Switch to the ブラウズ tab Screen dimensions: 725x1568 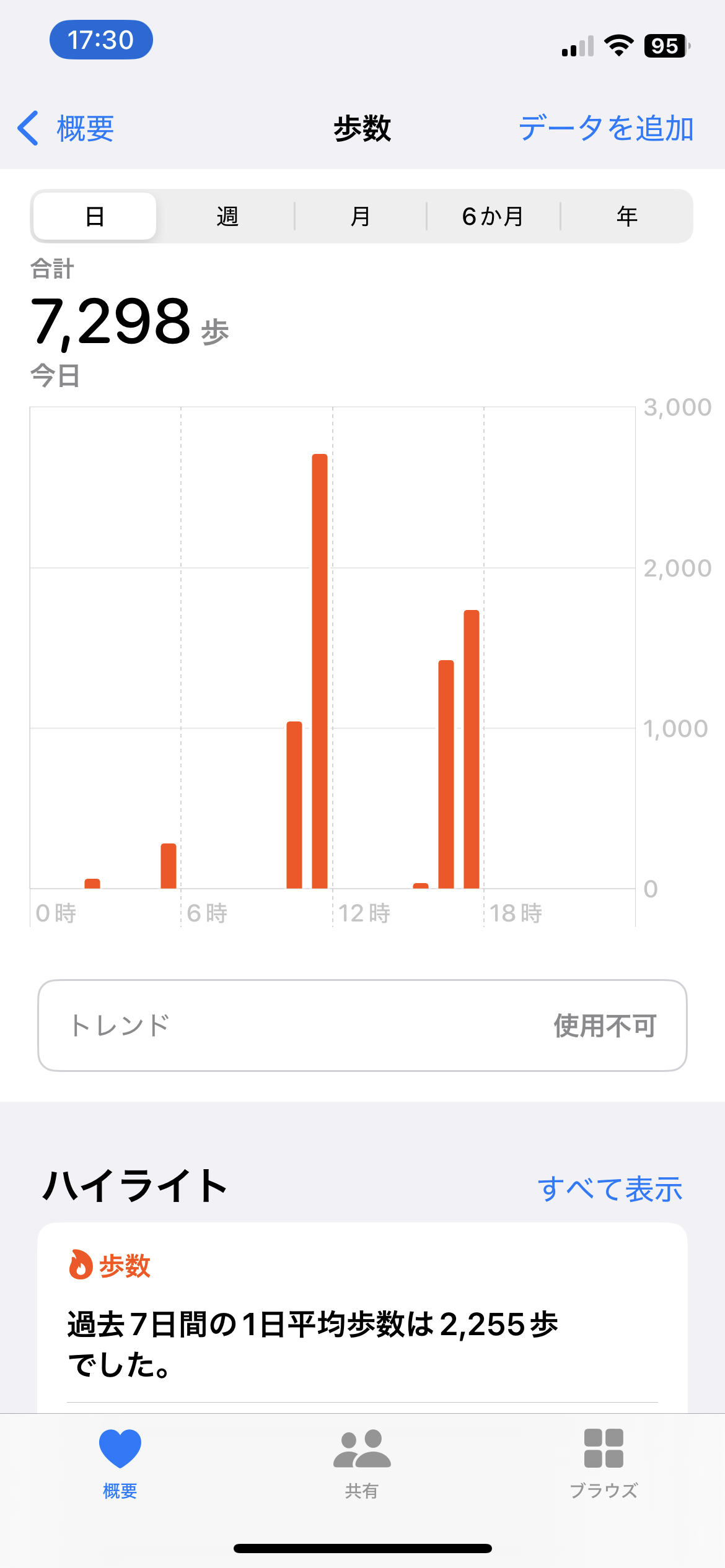pos(604,1464)
